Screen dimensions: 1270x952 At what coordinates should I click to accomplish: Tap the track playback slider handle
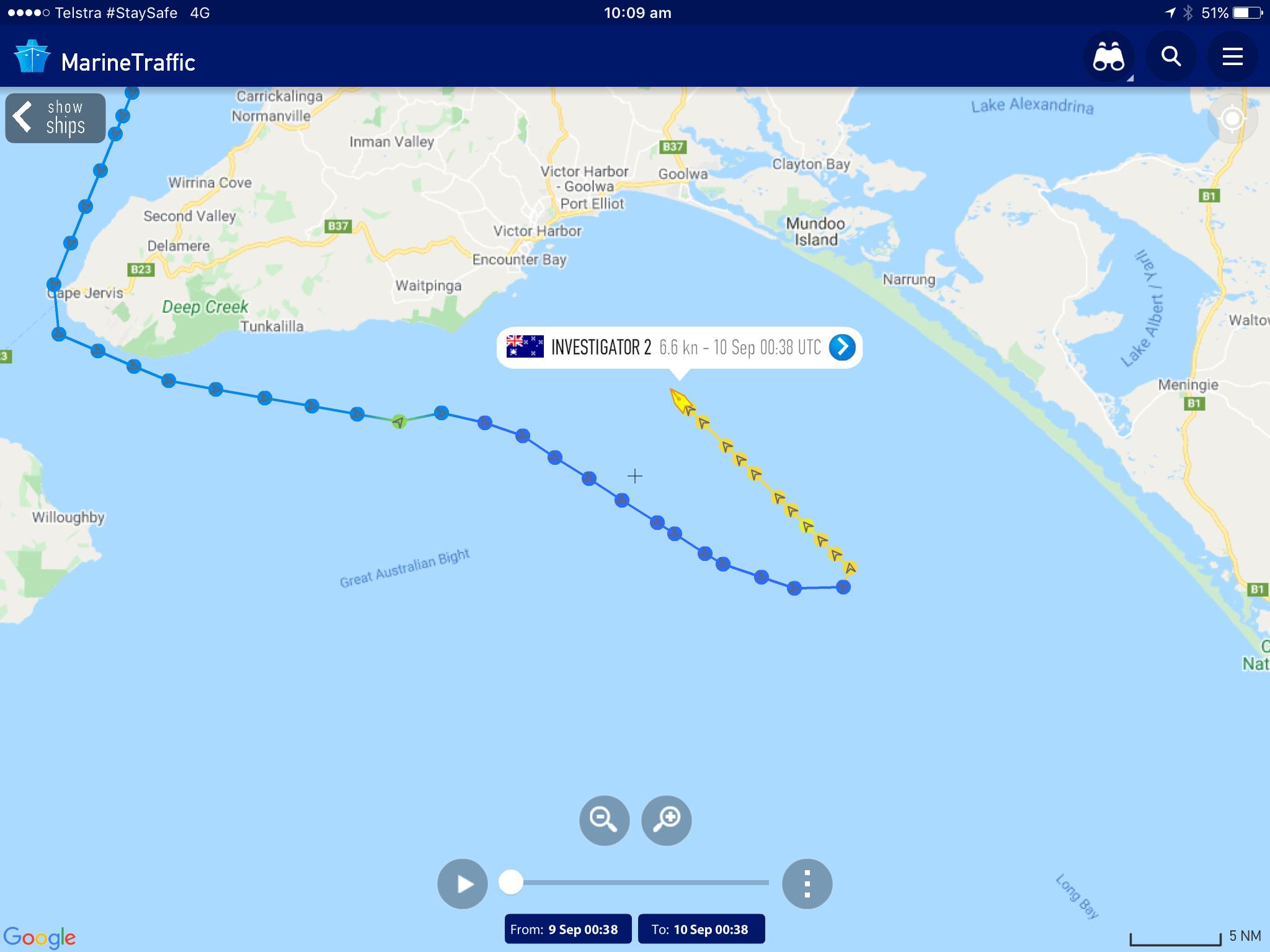pyautogui.click(x=511, y=882)
